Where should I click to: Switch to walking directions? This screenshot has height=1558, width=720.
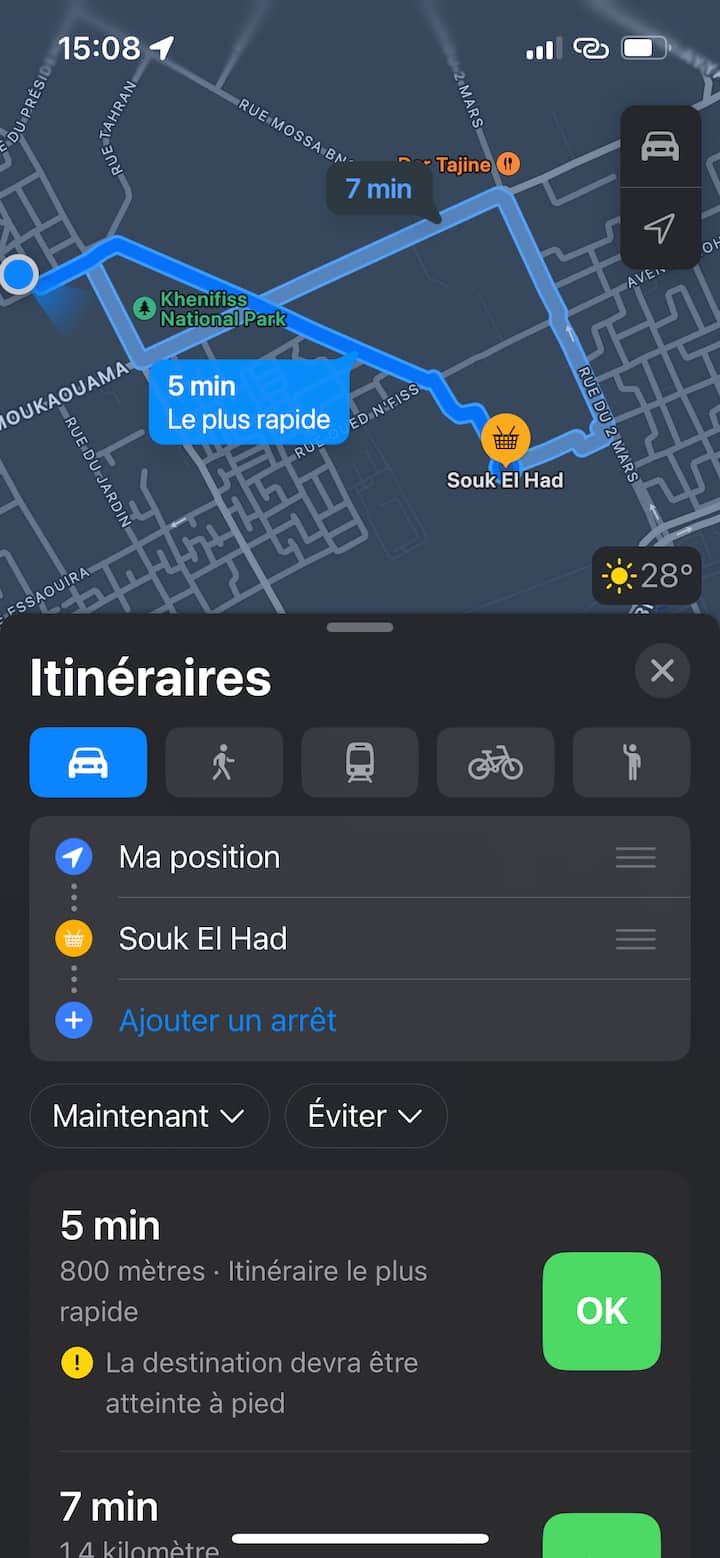224,762
